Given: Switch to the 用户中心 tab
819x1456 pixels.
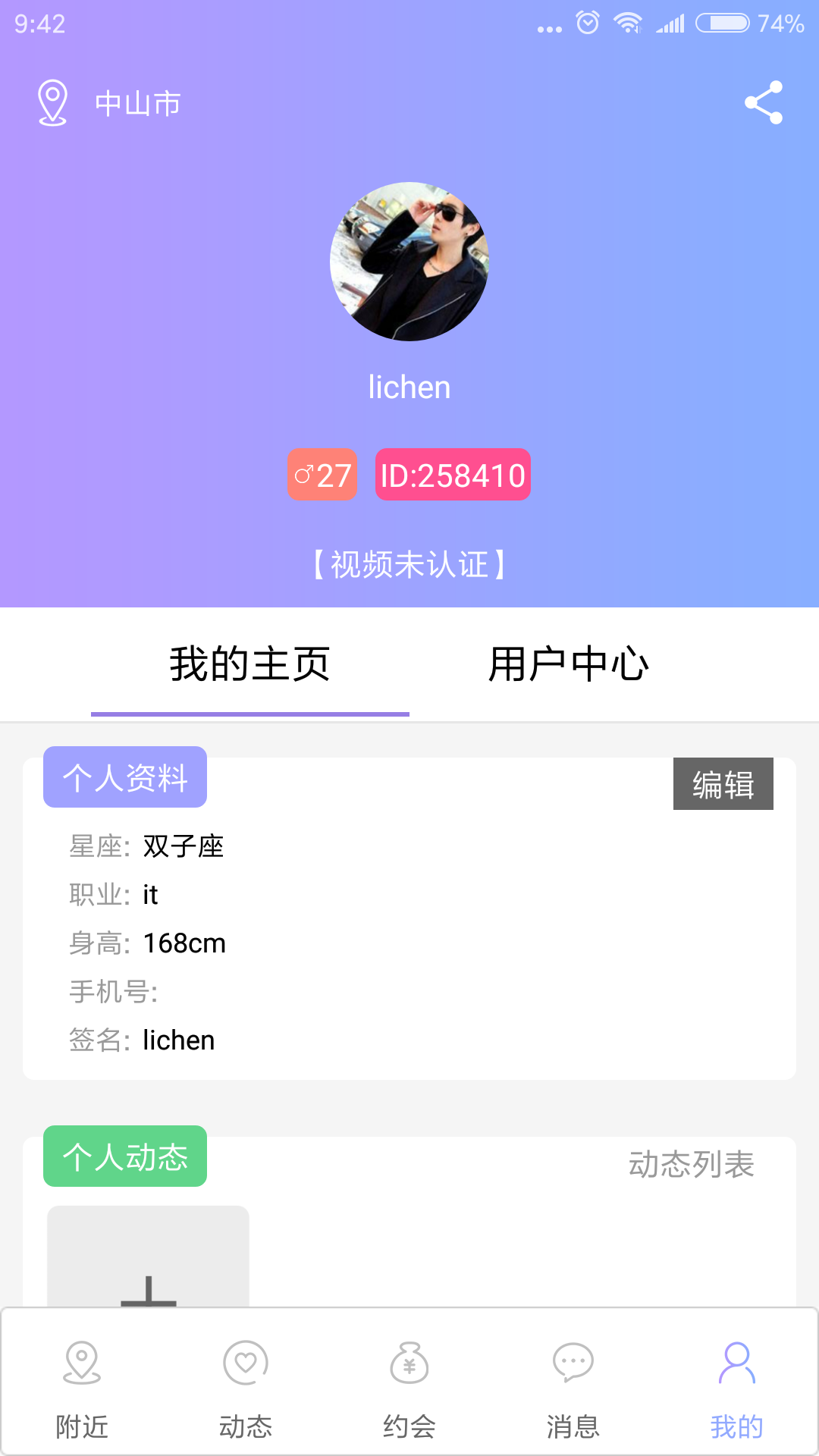Looking at the screenshot, I should (x=569, y=664).
